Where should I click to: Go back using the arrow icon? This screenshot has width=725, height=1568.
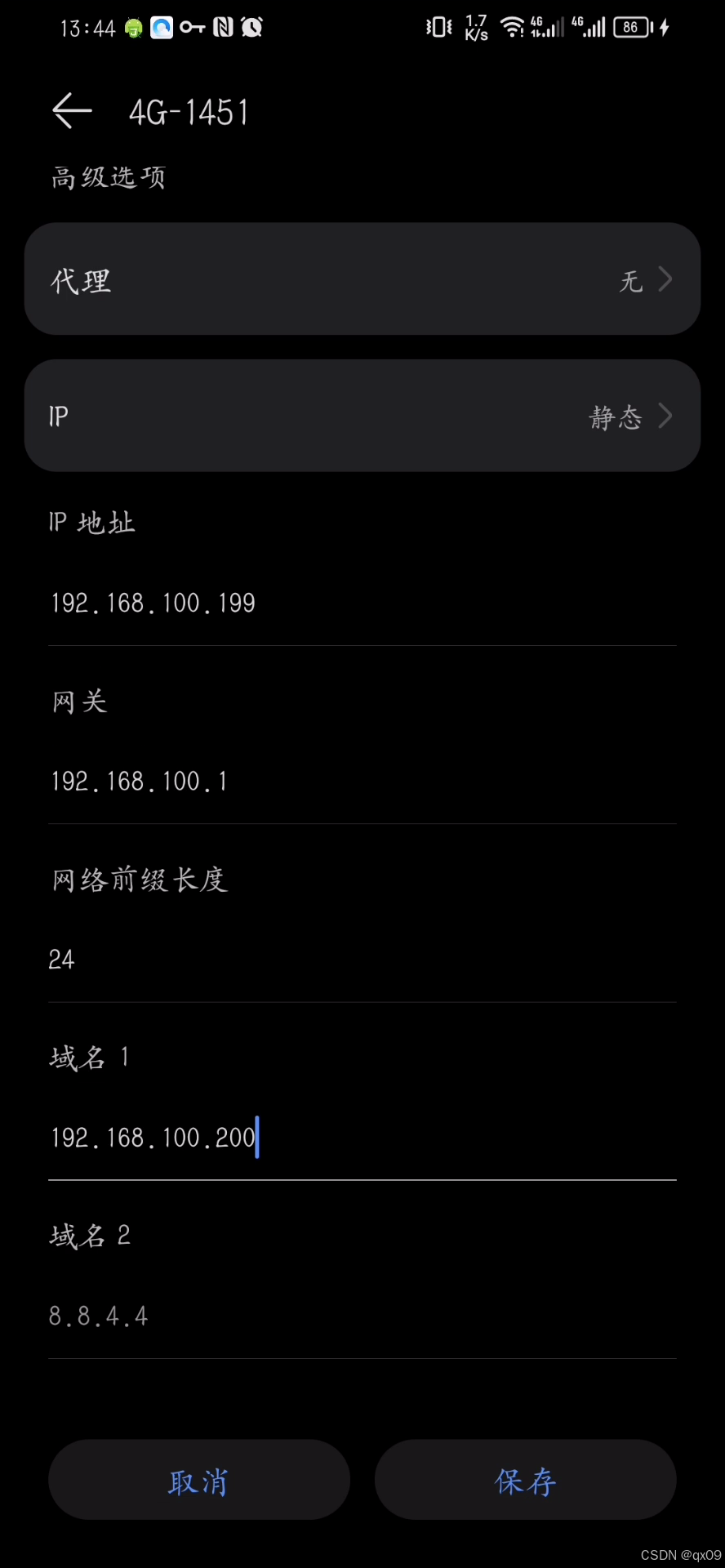coord(72,111)
